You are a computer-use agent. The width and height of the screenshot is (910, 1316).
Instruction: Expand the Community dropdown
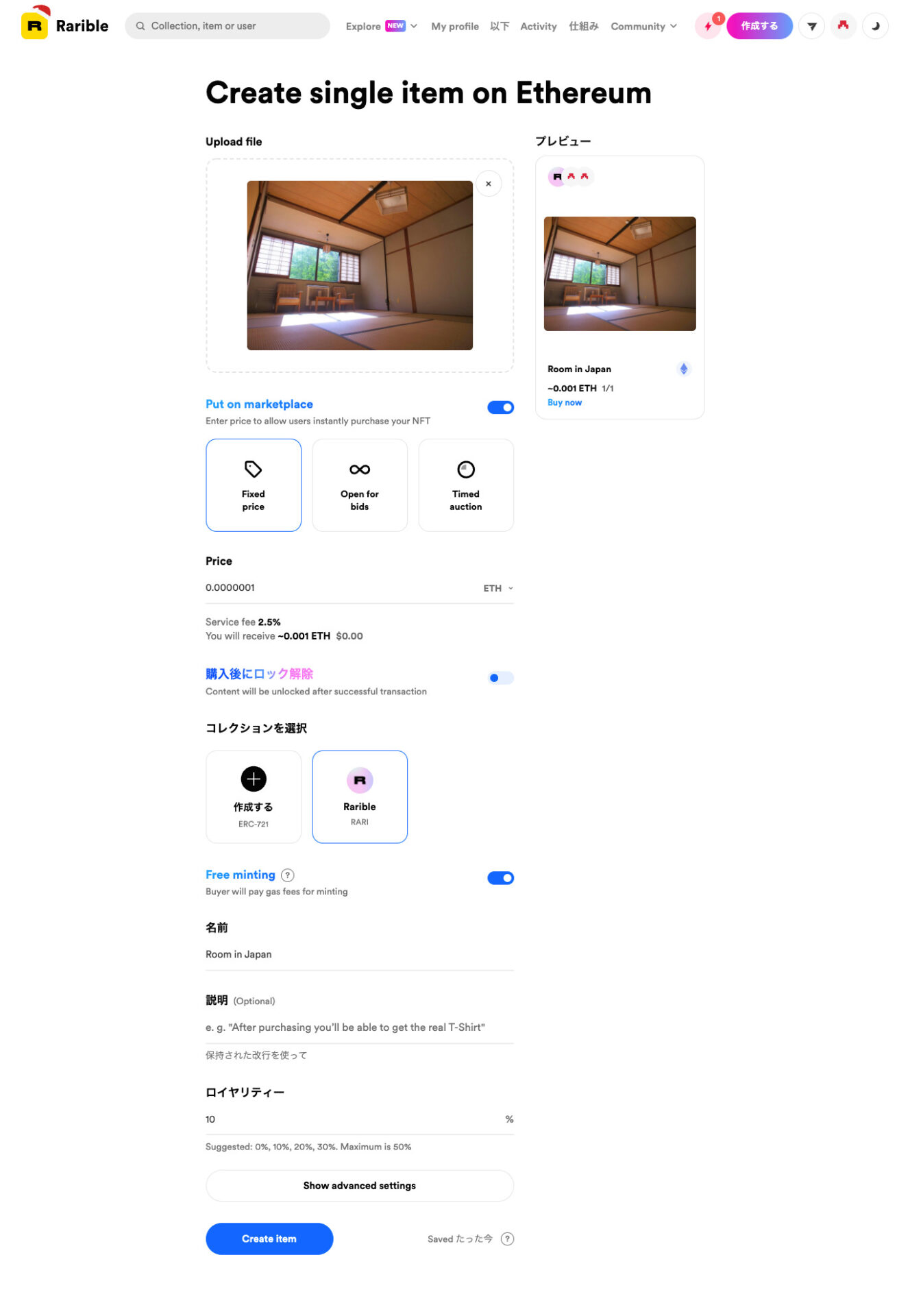[643, 26]
